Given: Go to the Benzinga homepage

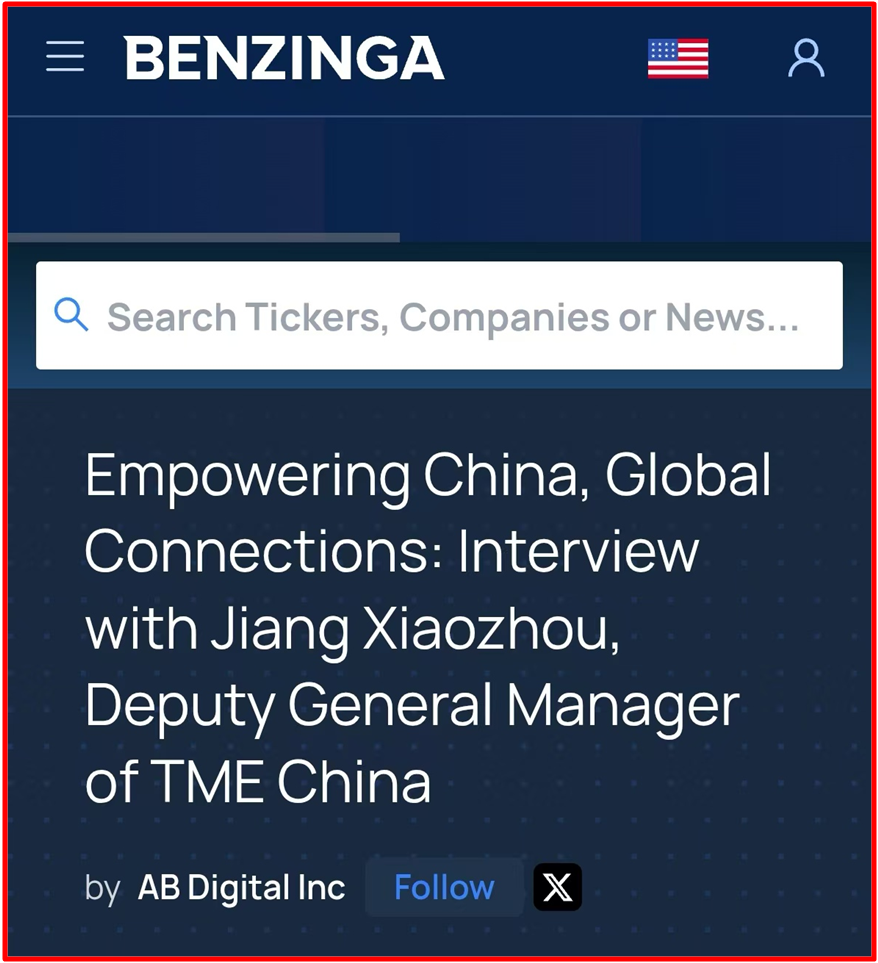Looking at the screenshot, I should [284, 58].
